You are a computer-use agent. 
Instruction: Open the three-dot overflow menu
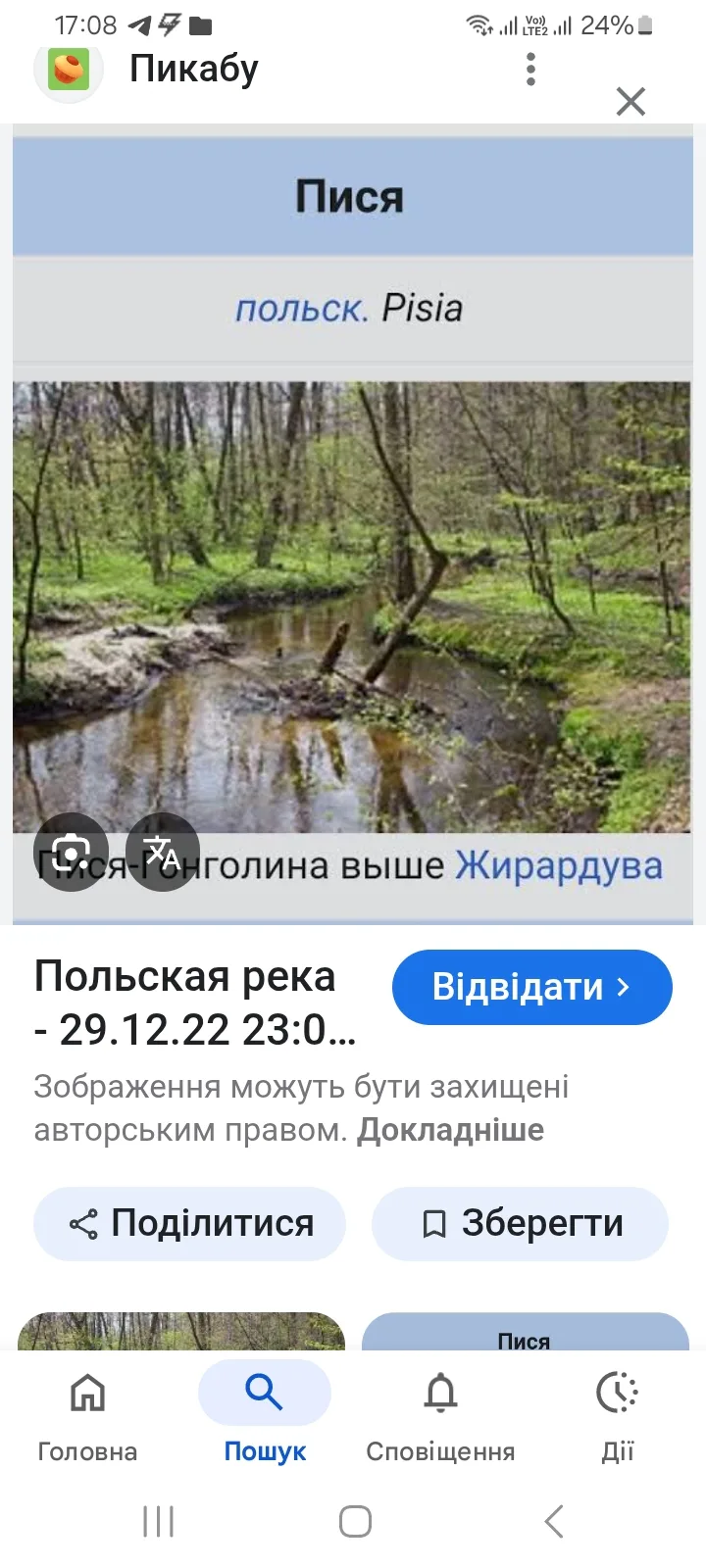pyautogui.click(x=530, y=70)
